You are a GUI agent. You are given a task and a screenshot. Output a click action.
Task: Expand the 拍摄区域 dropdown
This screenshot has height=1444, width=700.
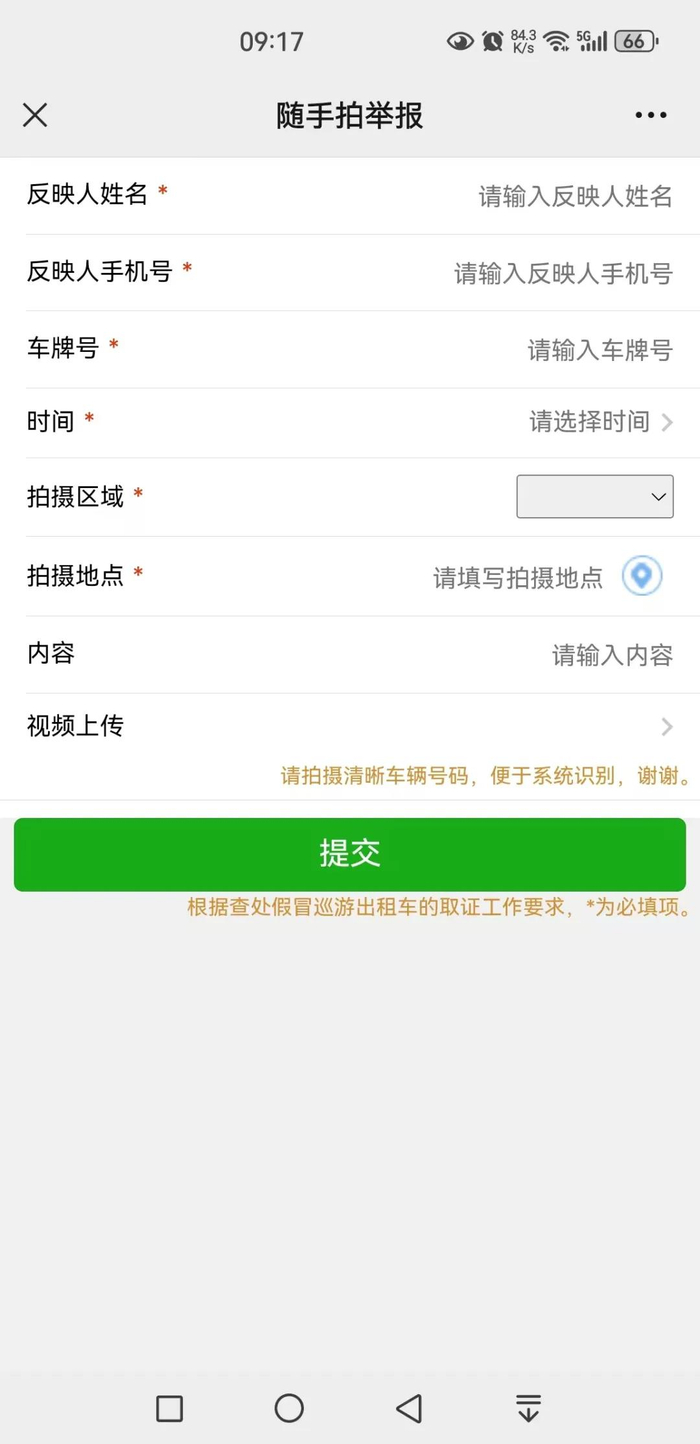point(595,496)
